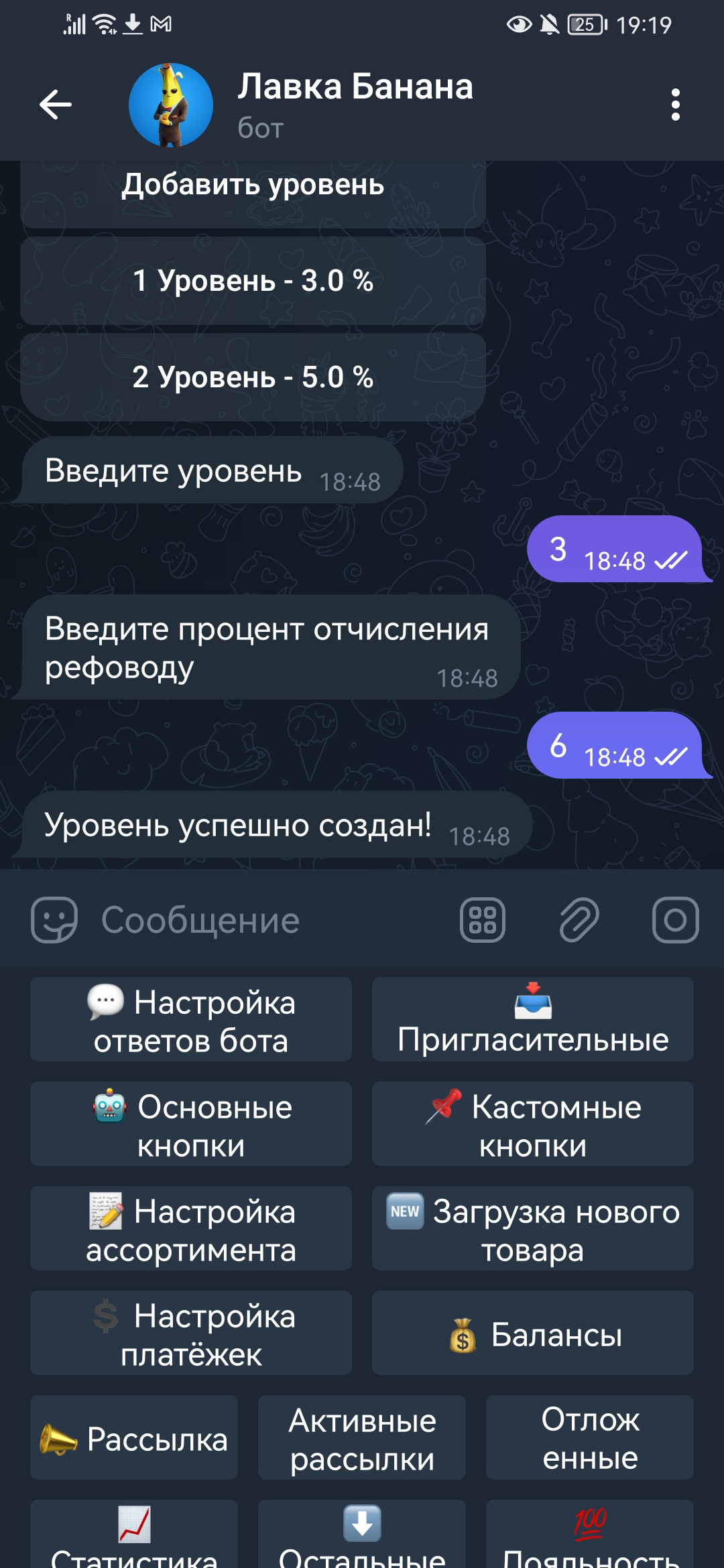The width and height of the screenshot is (724, 1568).
Task: Attach a file with the paperclip
Action: pos(579,919)
